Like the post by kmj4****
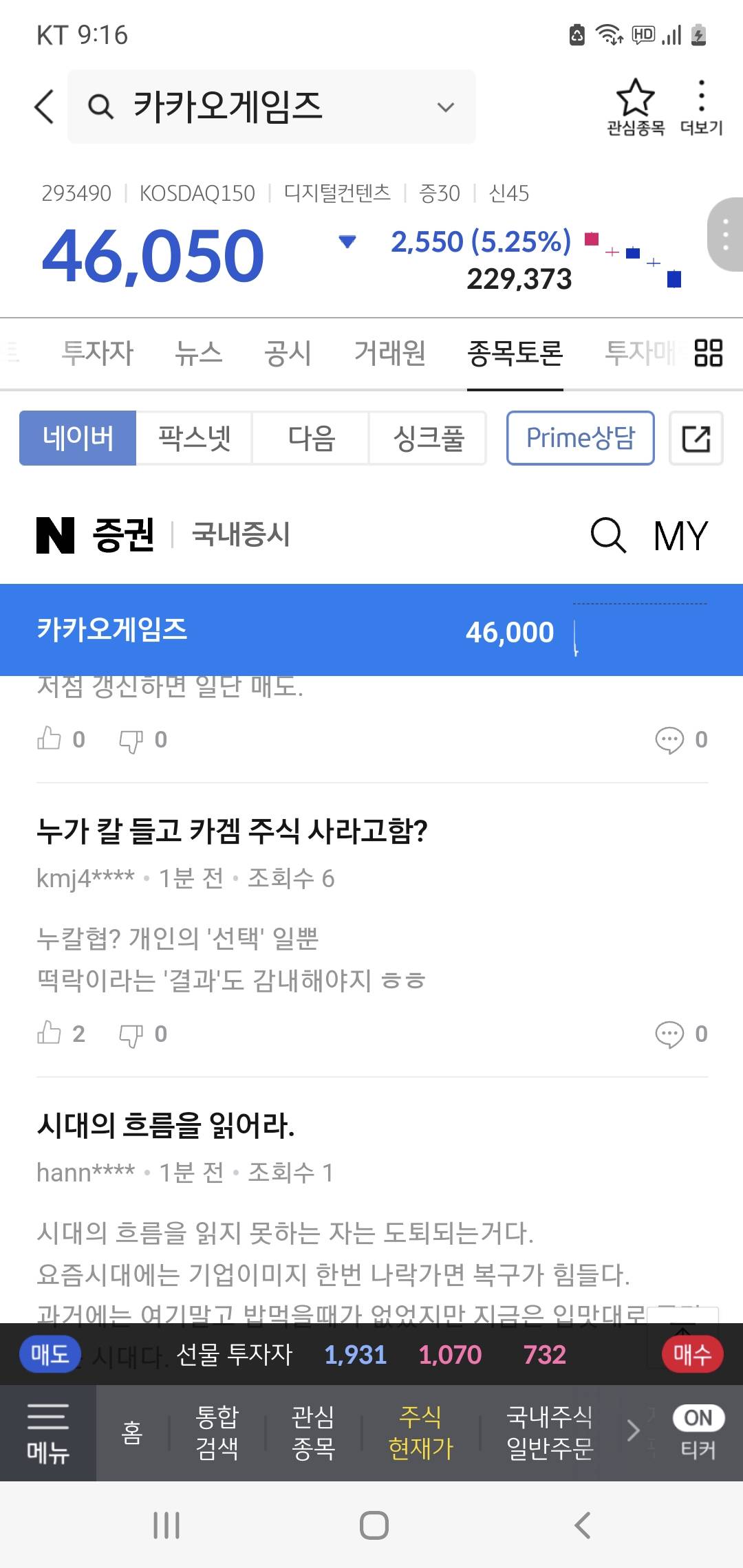The width and height of the screenshot is (743, 1568). (50, 1034)
